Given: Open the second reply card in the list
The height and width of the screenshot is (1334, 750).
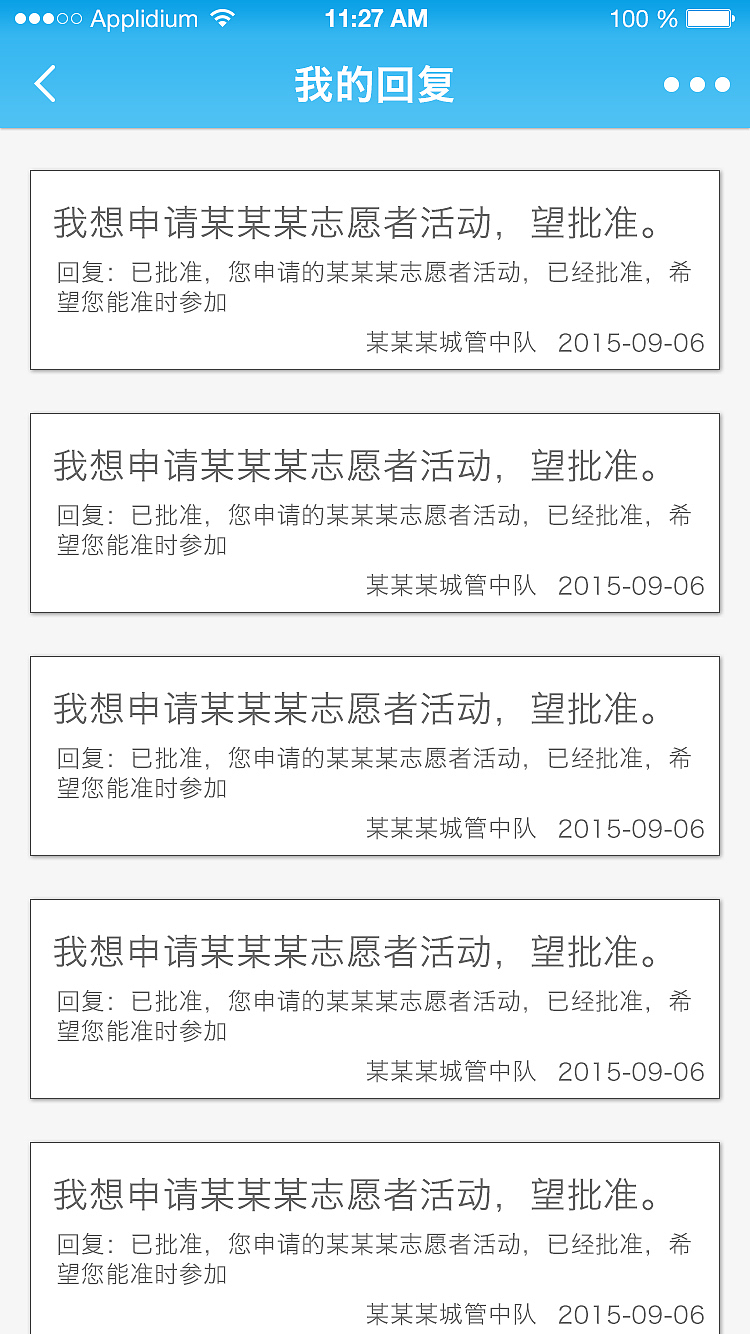Looking at the screenshot, I should [x=375, y=511].
